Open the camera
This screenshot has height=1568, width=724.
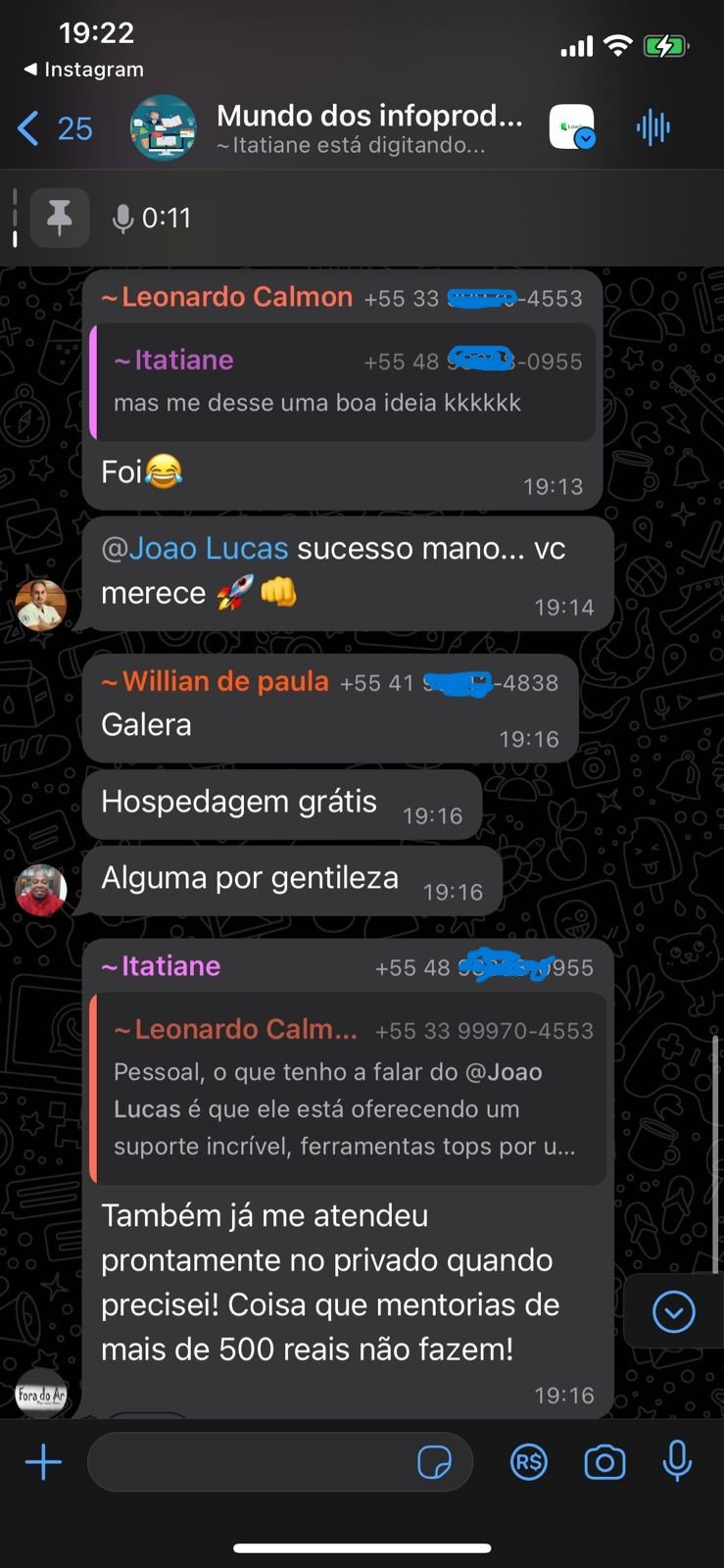pyautogui.click(x=604, y=1463)
